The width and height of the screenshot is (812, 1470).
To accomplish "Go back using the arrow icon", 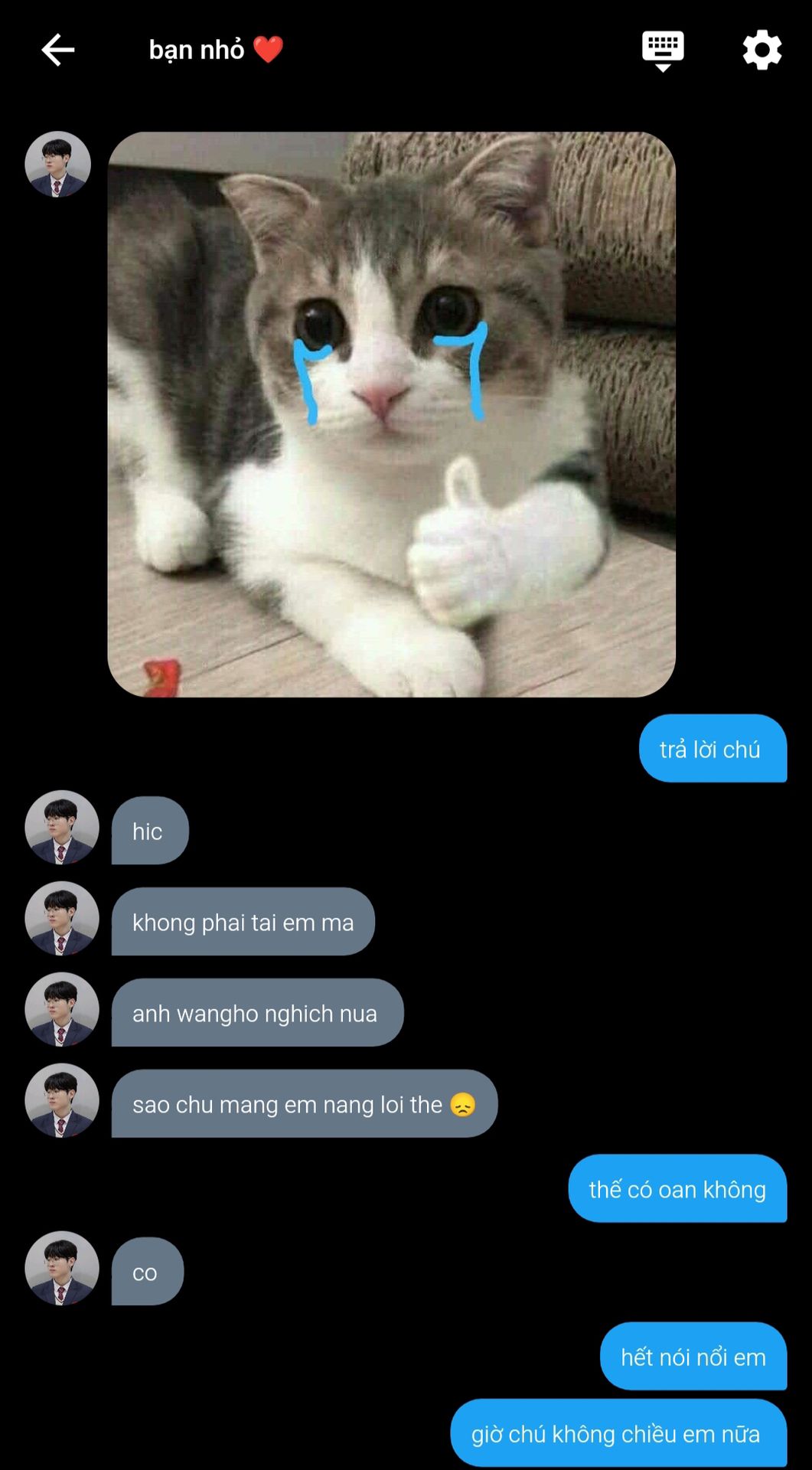I will (x=57, y=51).
